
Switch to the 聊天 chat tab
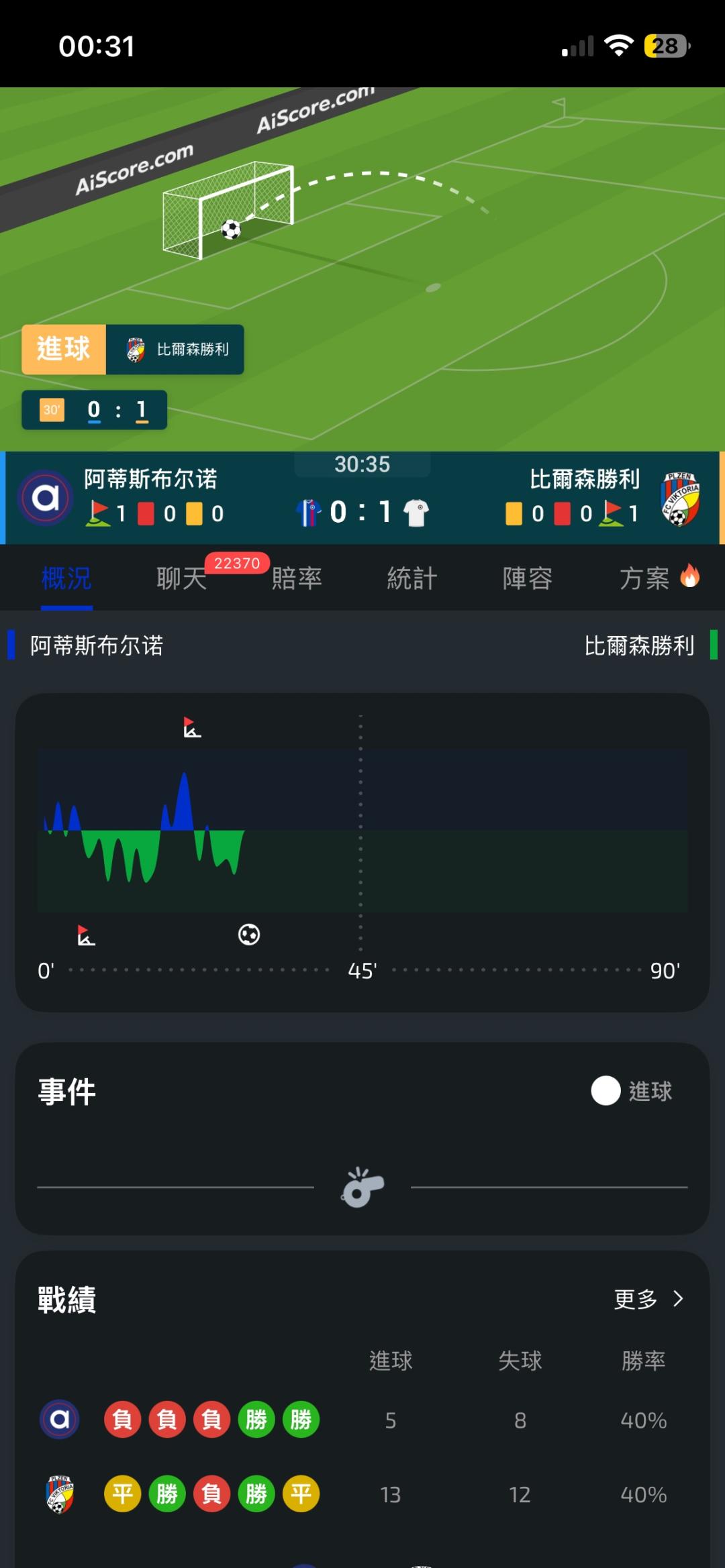click(182, 578)
